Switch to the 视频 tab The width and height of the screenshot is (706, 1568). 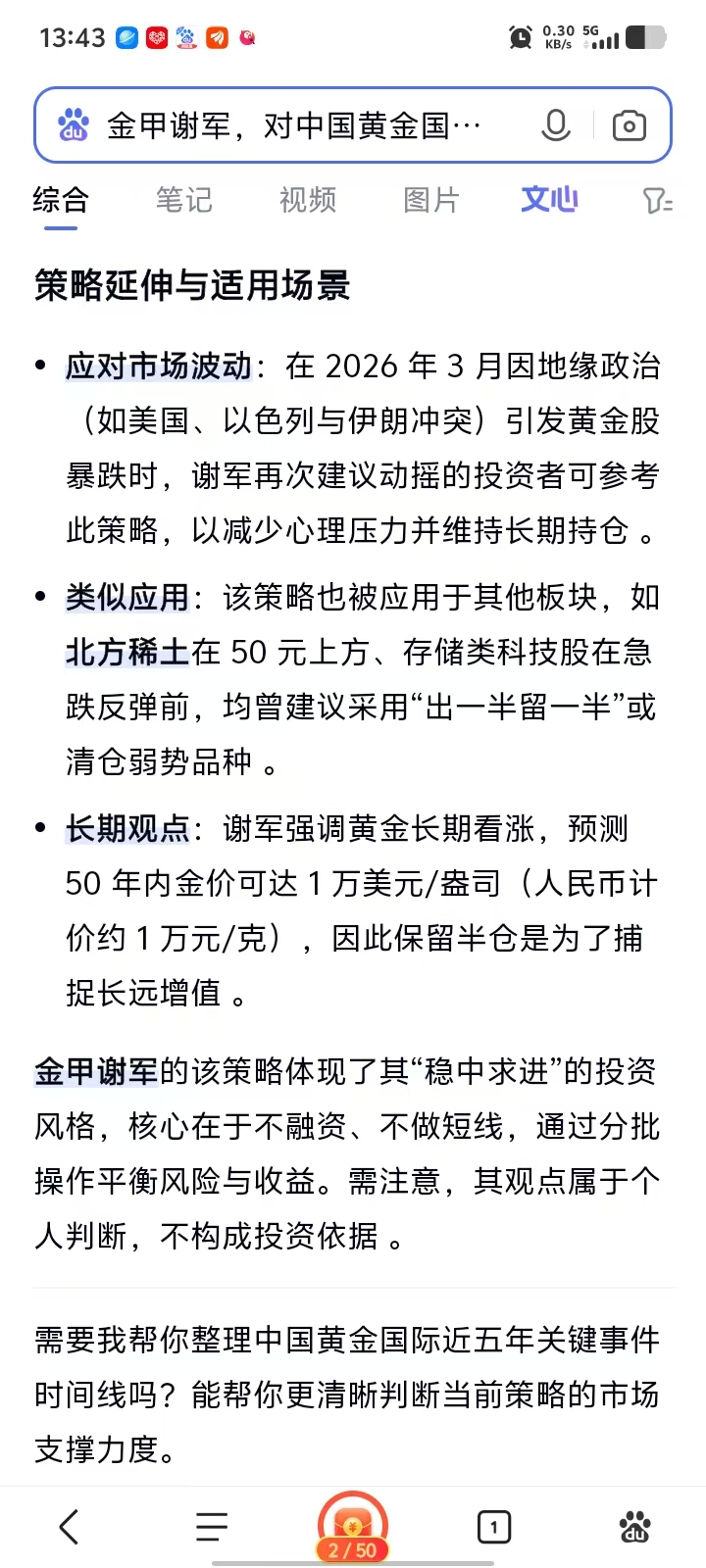[x=308, y=200]
